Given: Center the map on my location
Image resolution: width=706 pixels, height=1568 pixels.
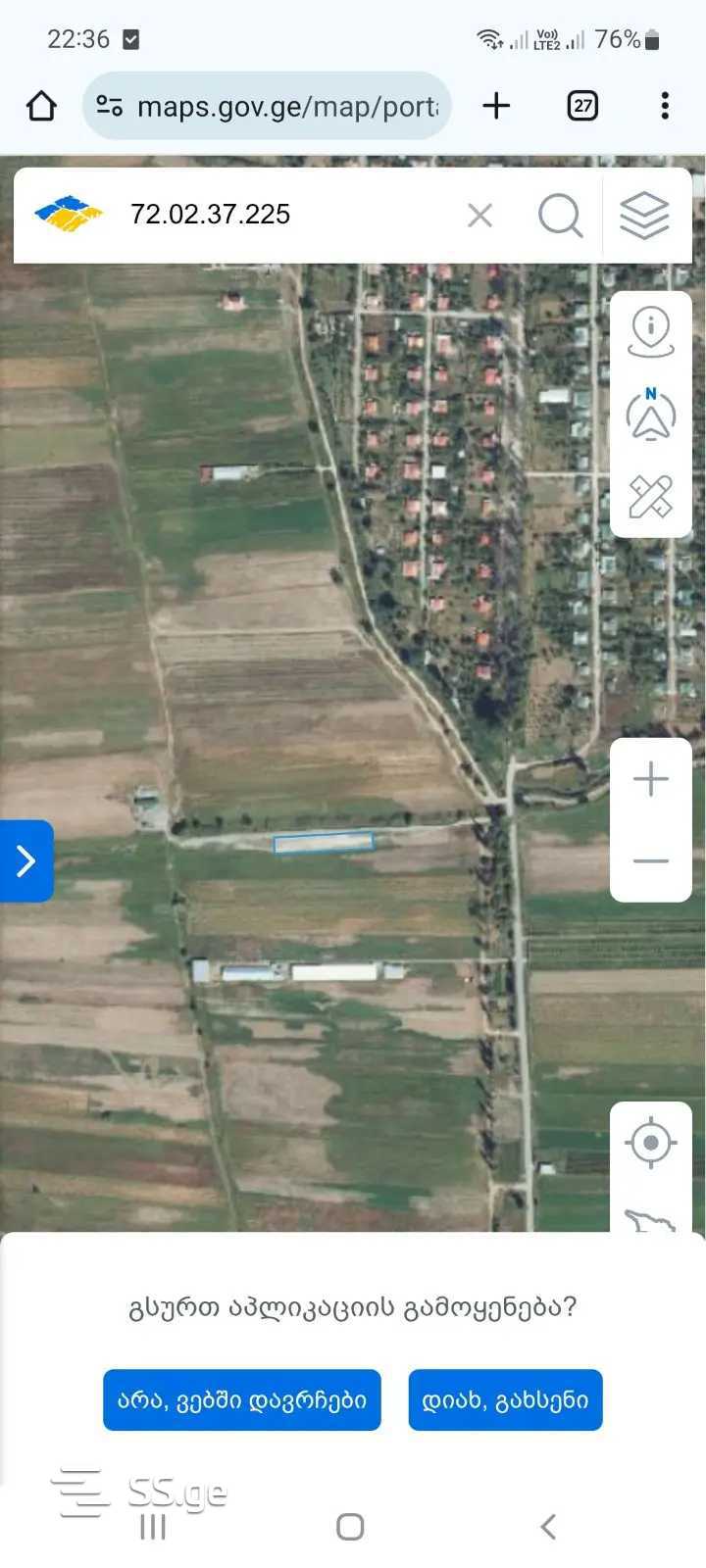Looking at the screenshot, I should coord(651,1143).
